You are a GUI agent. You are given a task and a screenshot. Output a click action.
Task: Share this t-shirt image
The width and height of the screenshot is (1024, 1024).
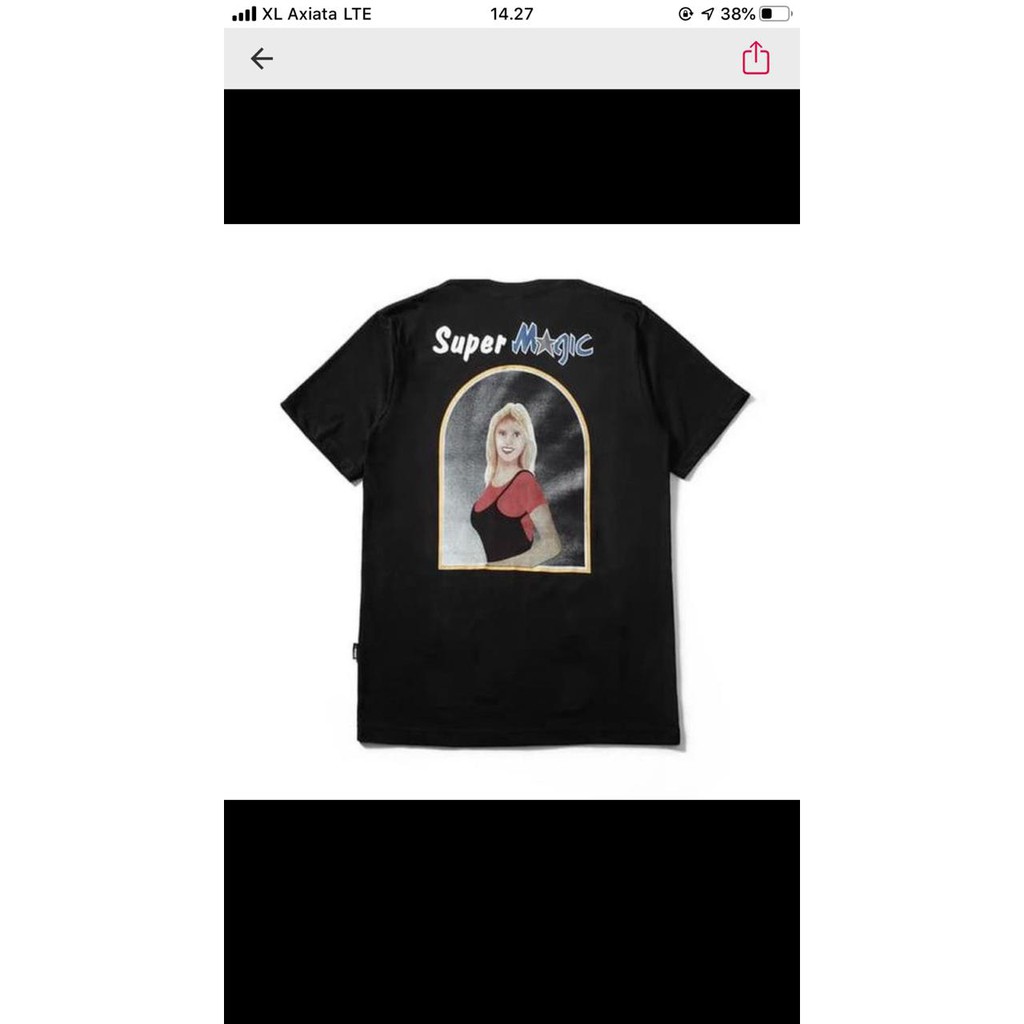click(x=756, y=58)
